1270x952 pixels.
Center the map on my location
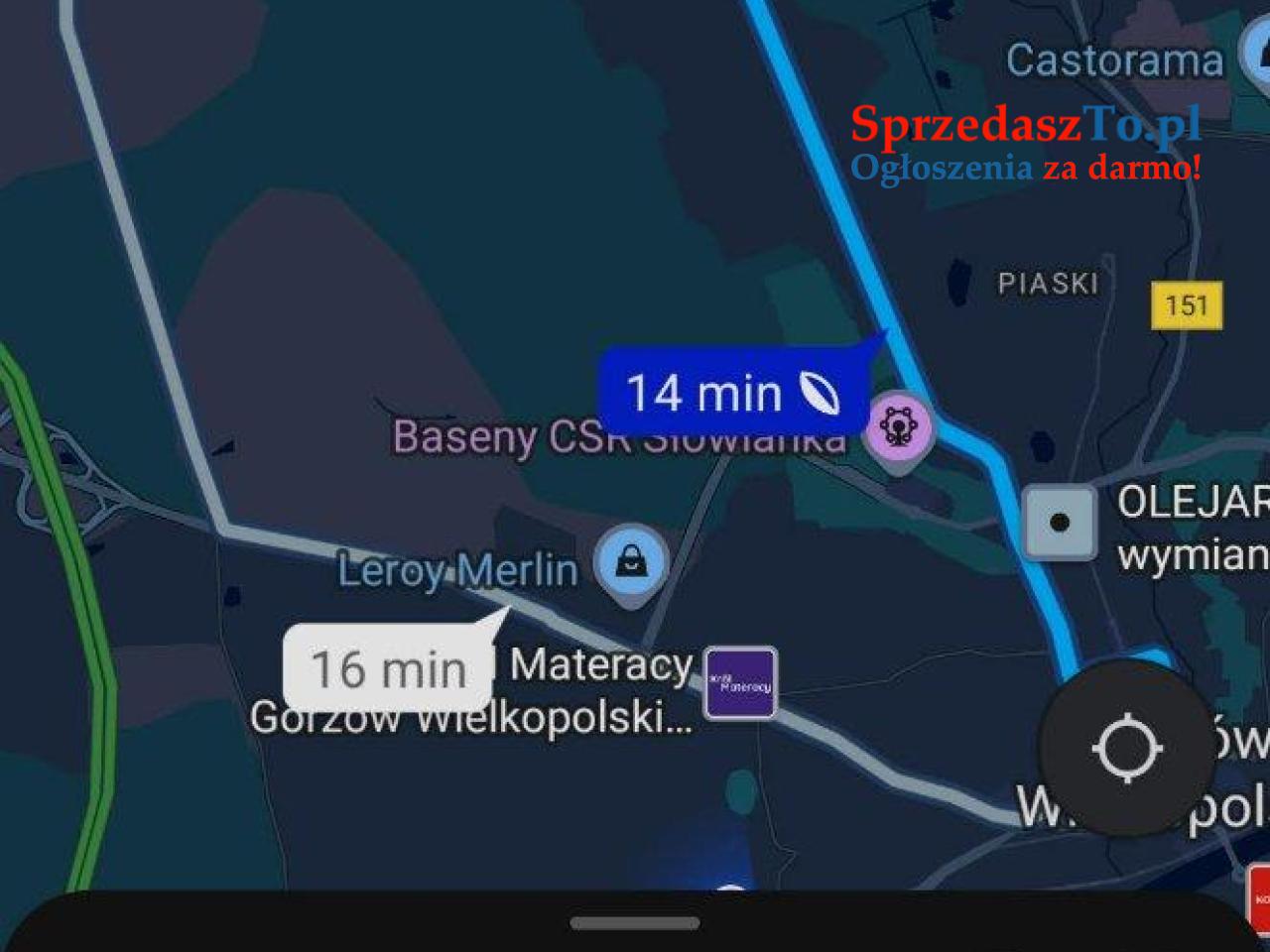coord(1126,748)
